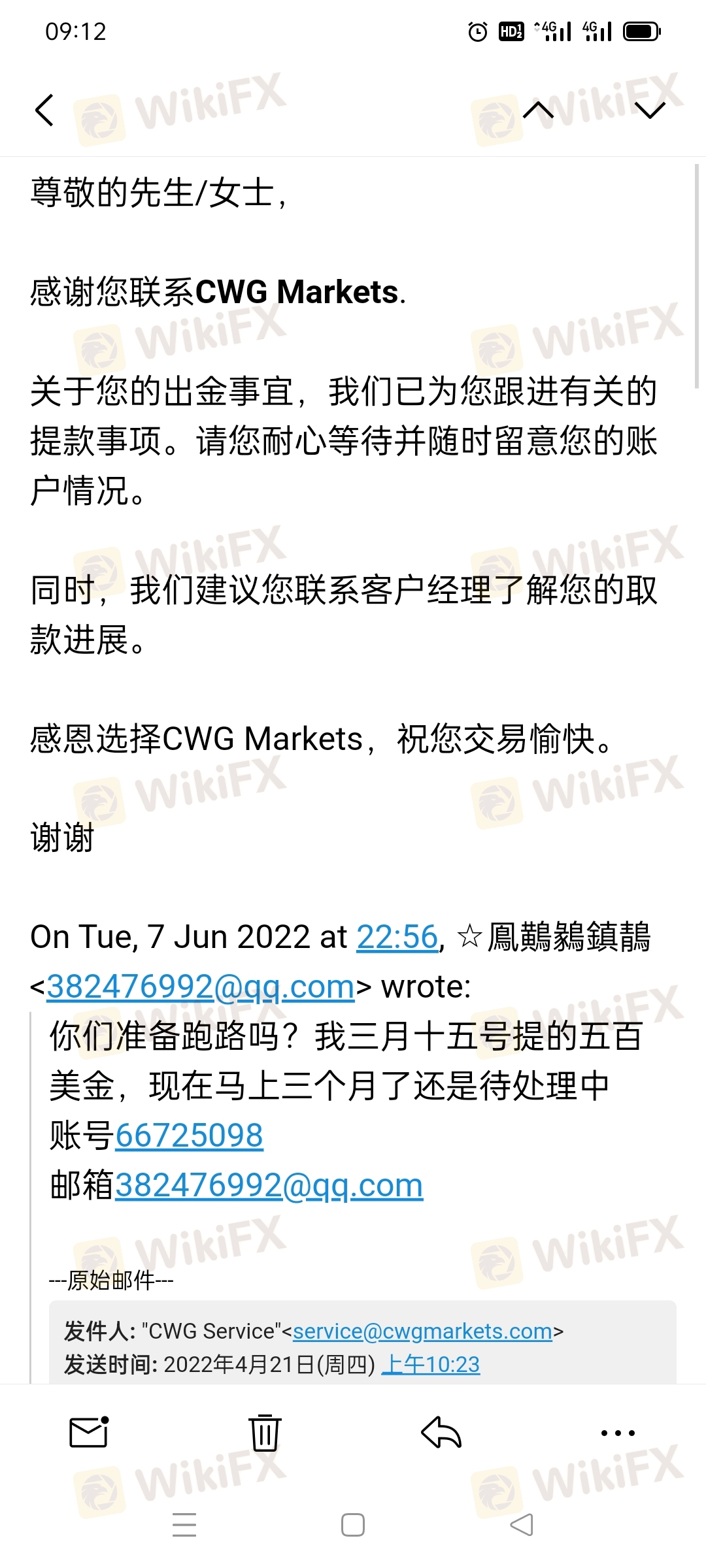Open the previous email with up arrow
This screenshot has height=1568, width=706.
[539, 110]
